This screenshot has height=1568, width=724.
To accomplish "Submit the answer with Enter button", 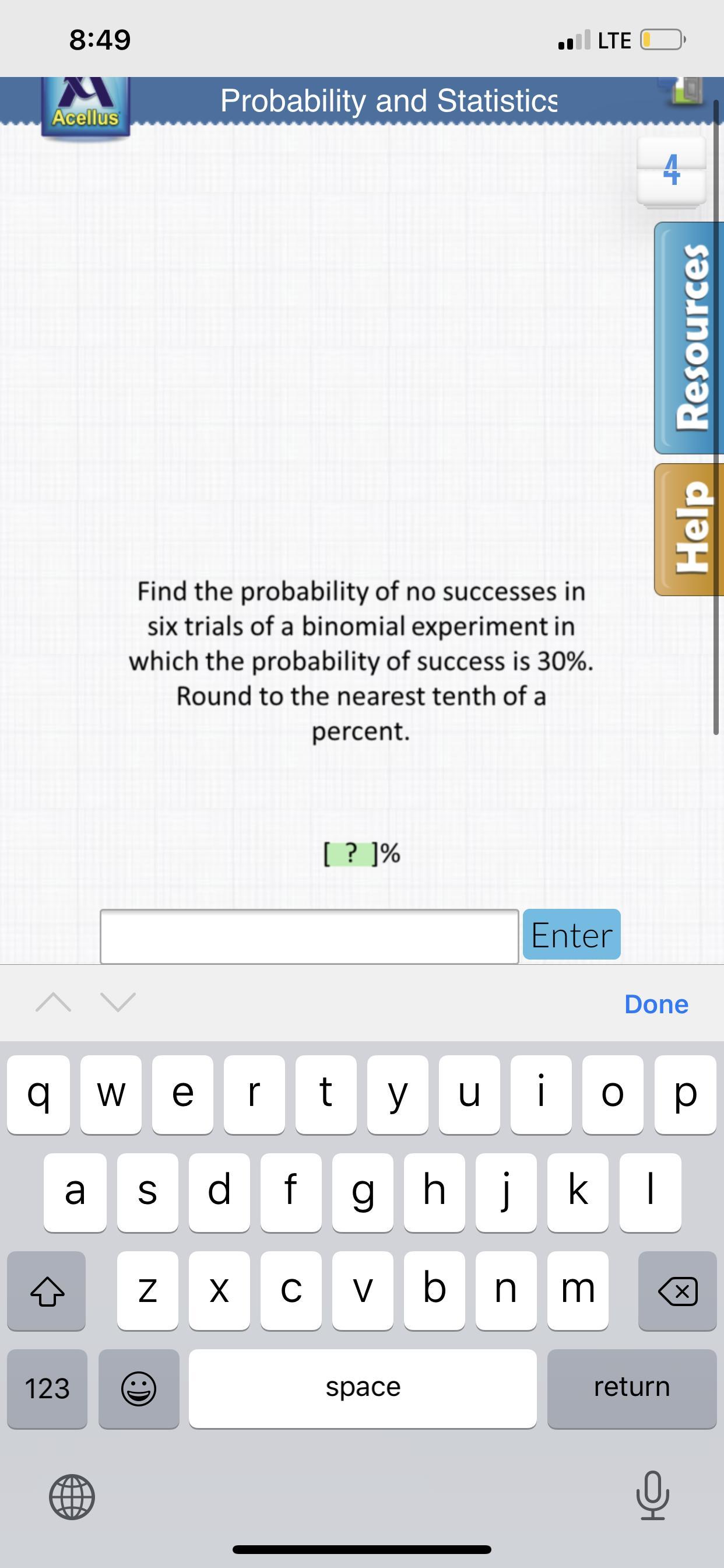I will [x=571, y=935].
